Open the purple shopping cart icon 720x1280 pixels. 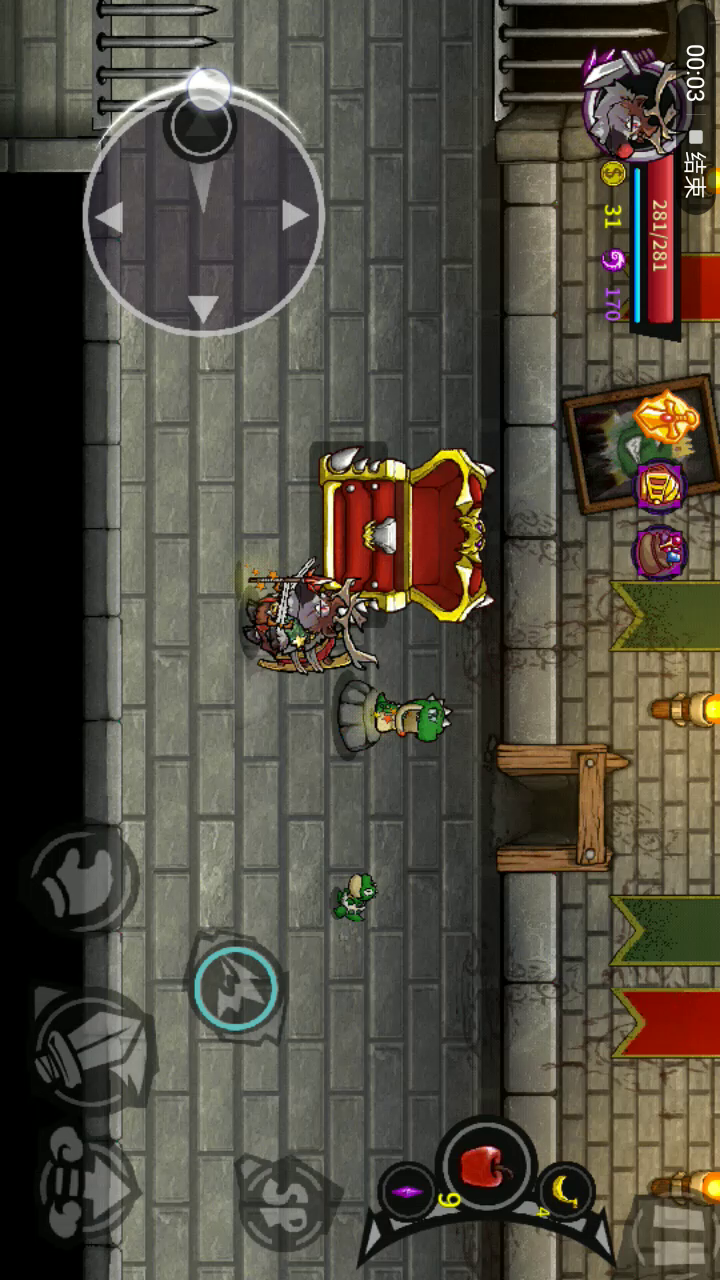pos(659,486)
